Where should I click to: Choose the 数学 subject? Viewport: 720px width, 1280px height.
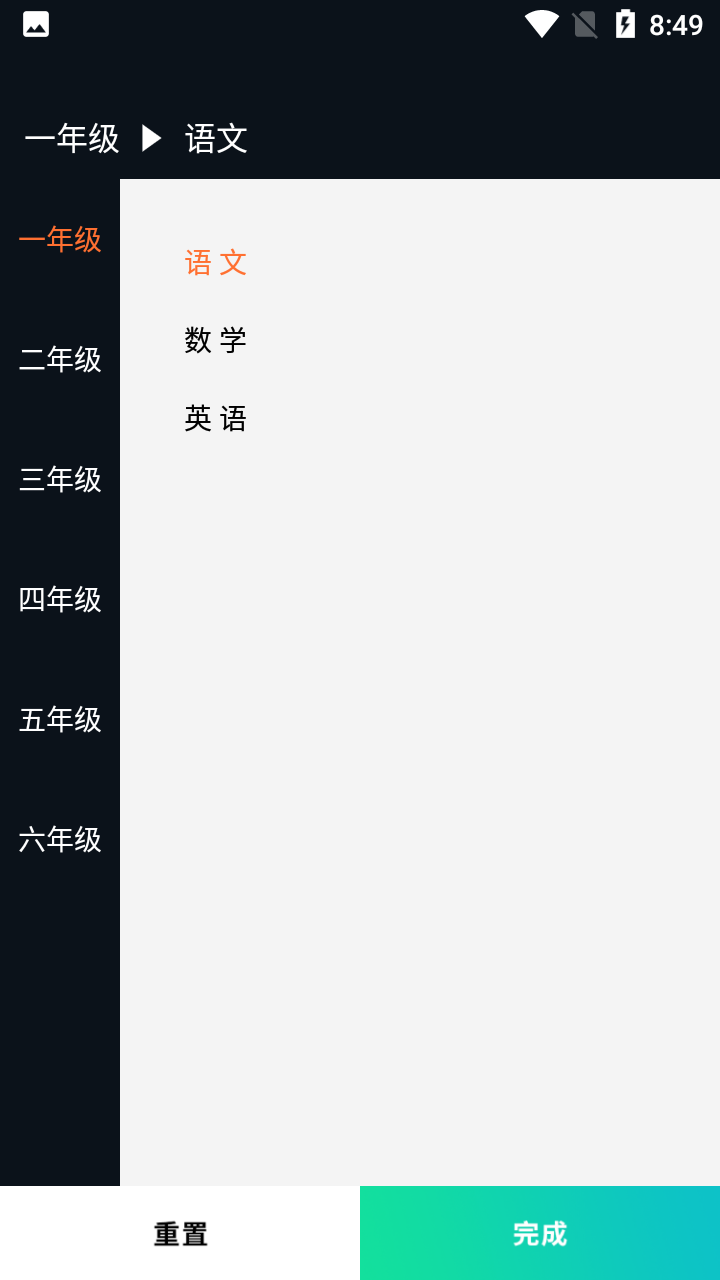click(216, 341)
